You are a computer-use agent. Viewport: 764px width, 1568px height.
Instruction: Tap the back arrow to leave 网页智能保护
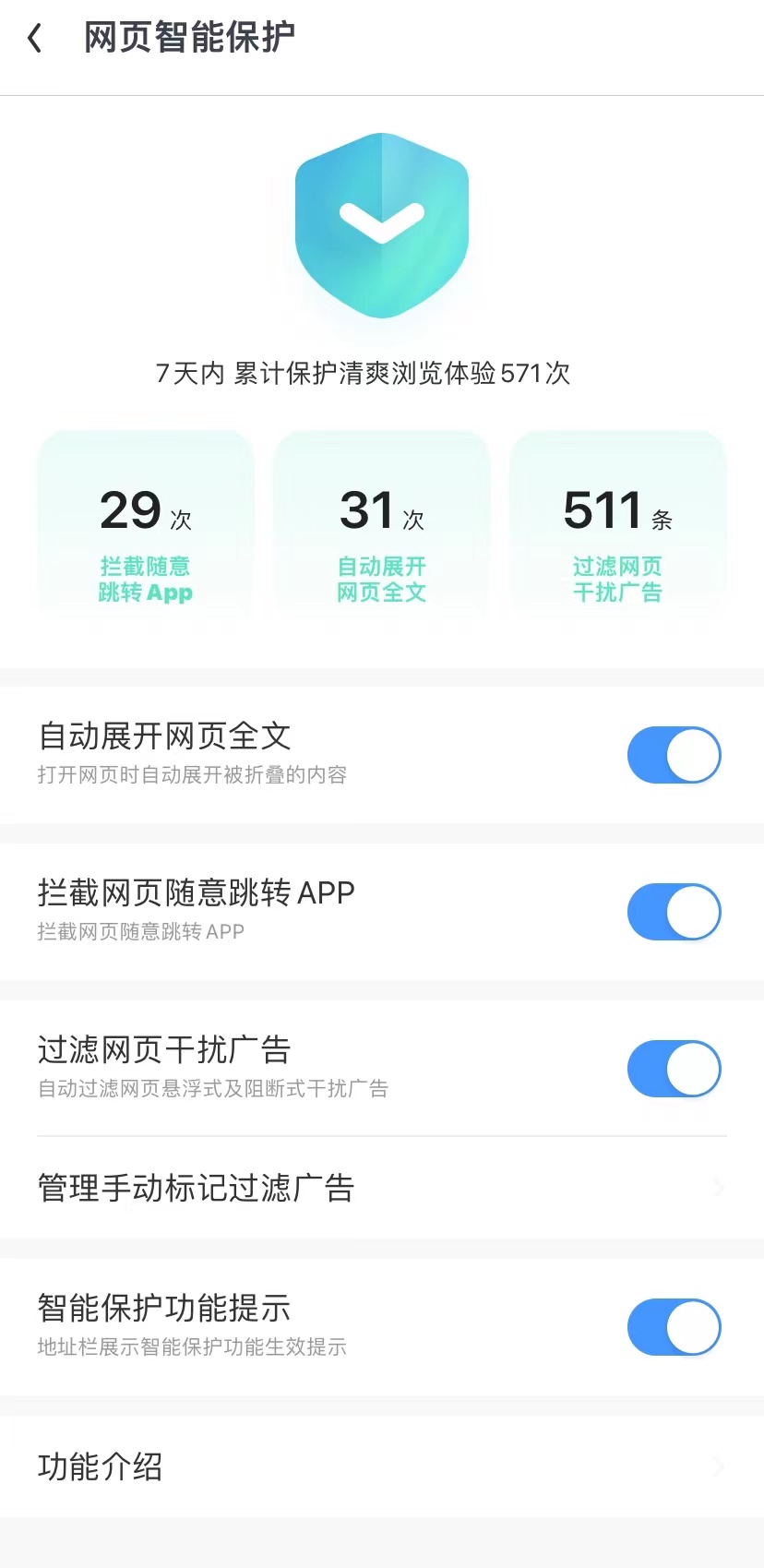[35, 36]
